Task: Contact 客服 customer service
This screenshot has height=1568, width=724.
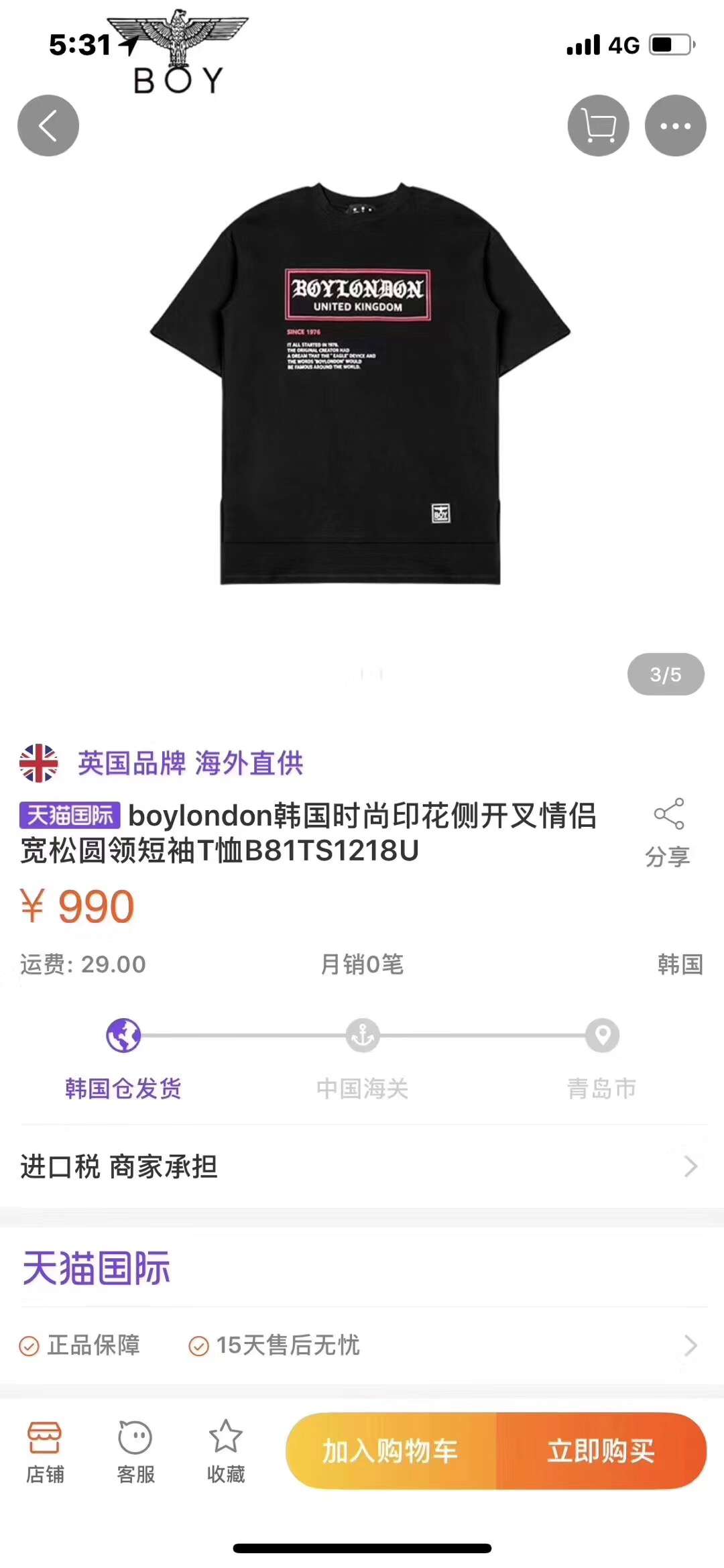Action: (135, 1451)
